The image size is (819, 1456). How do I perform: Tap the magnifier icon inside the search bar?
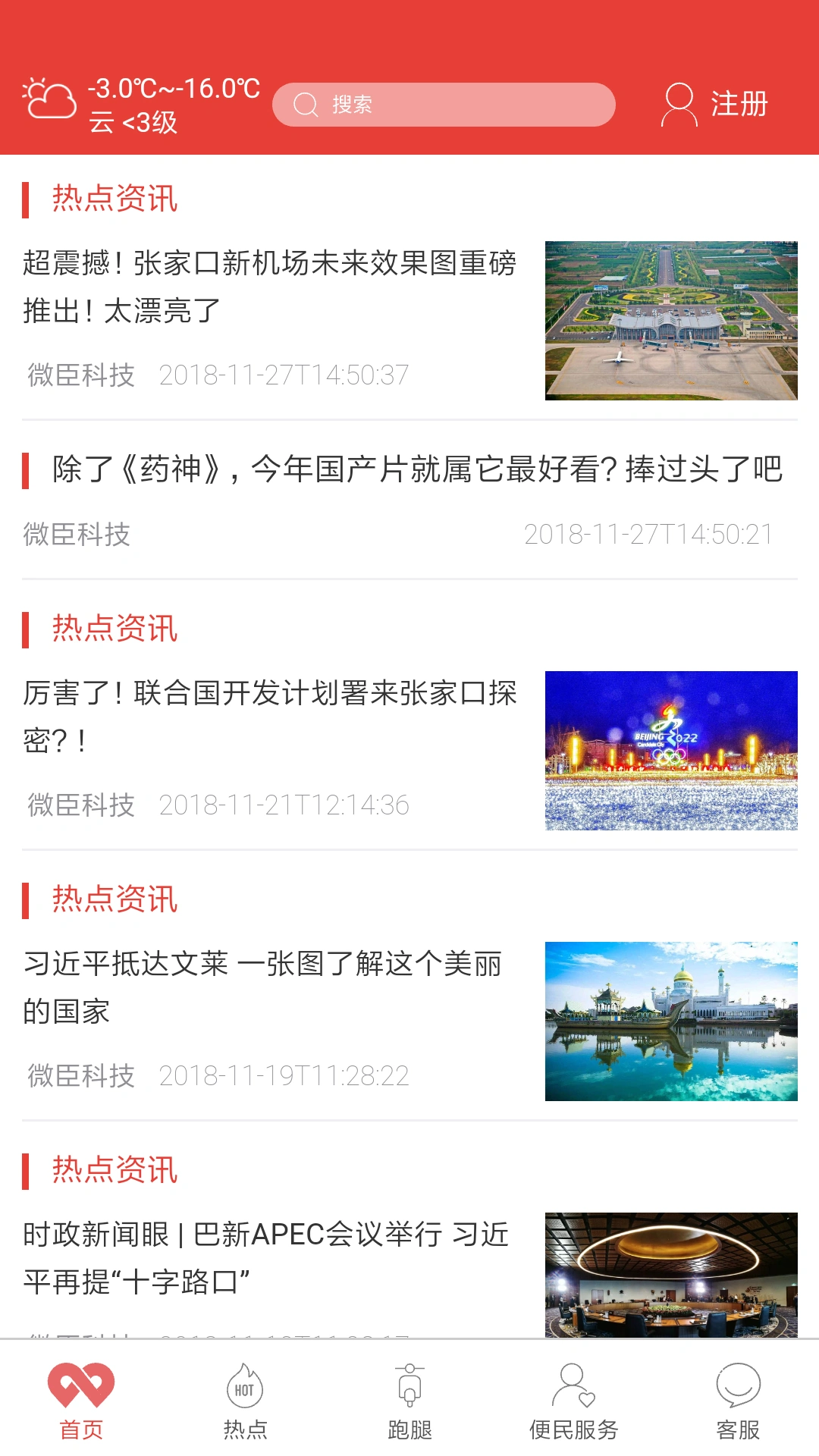(306, 105)
